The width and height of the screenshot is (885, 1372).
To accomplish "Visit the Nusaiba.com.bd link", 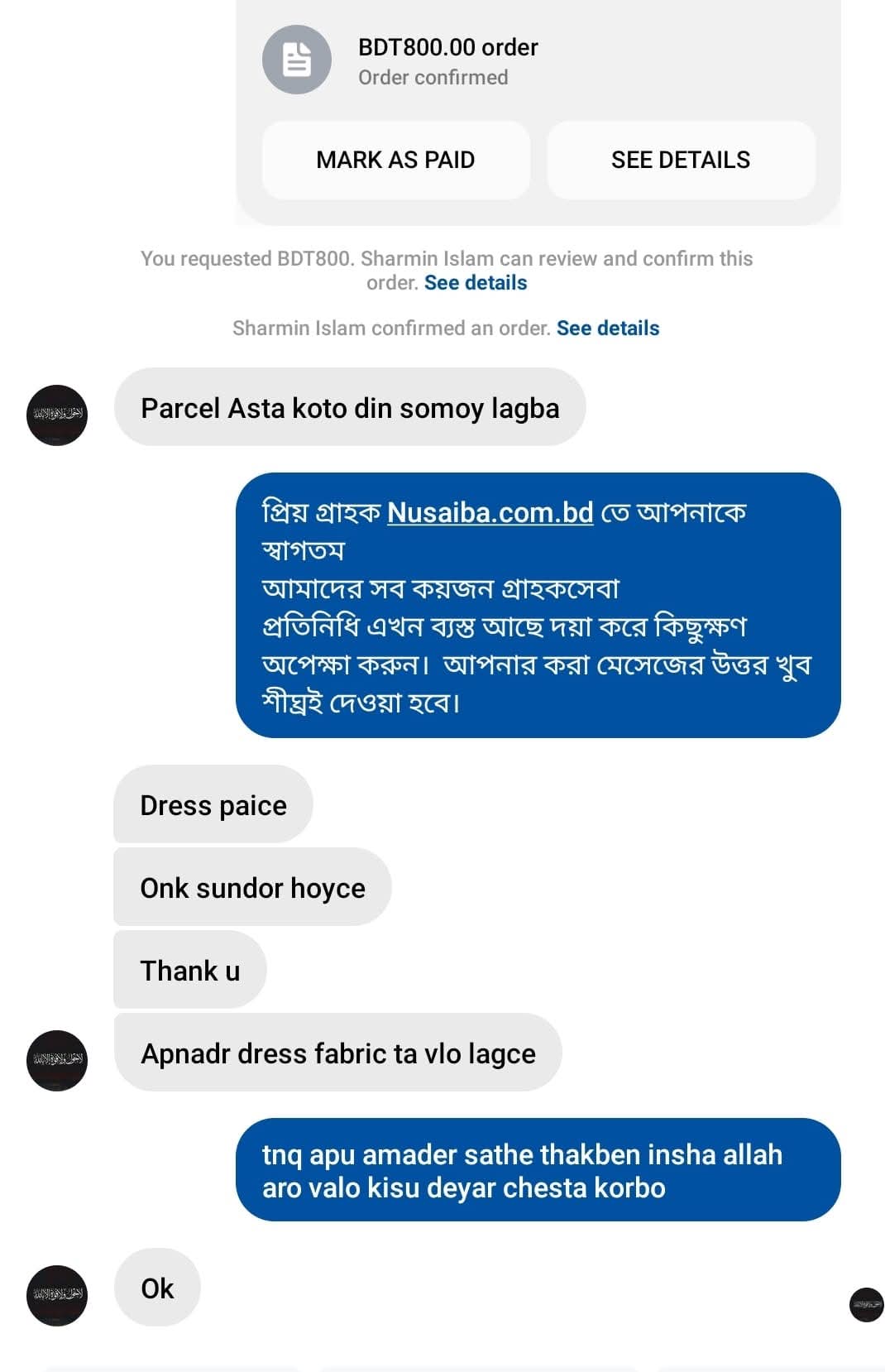I will pos(490,513).
